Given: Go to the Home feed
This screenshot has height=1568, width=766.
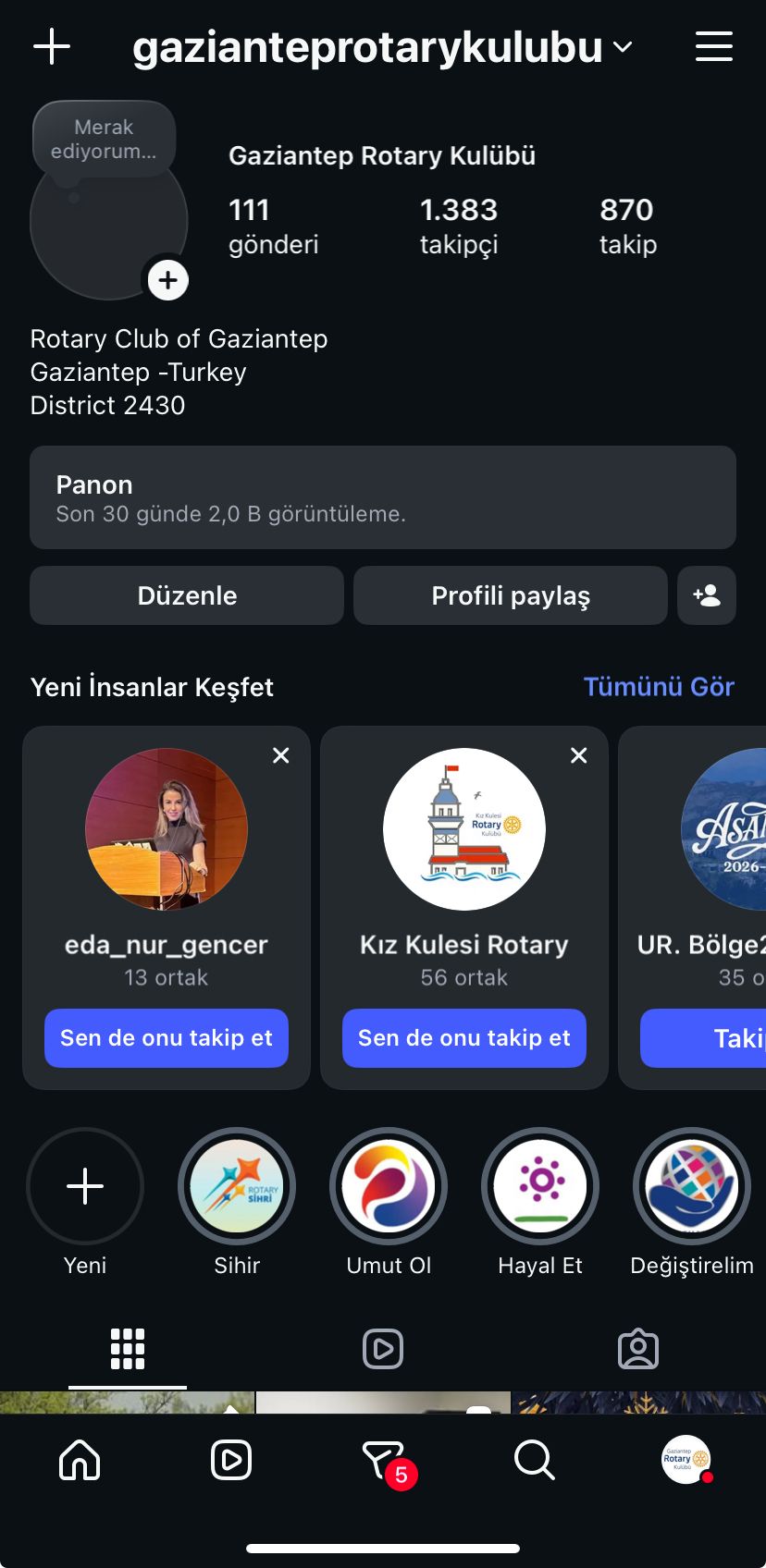Looking at the screenshot, I should [80, 1461].
